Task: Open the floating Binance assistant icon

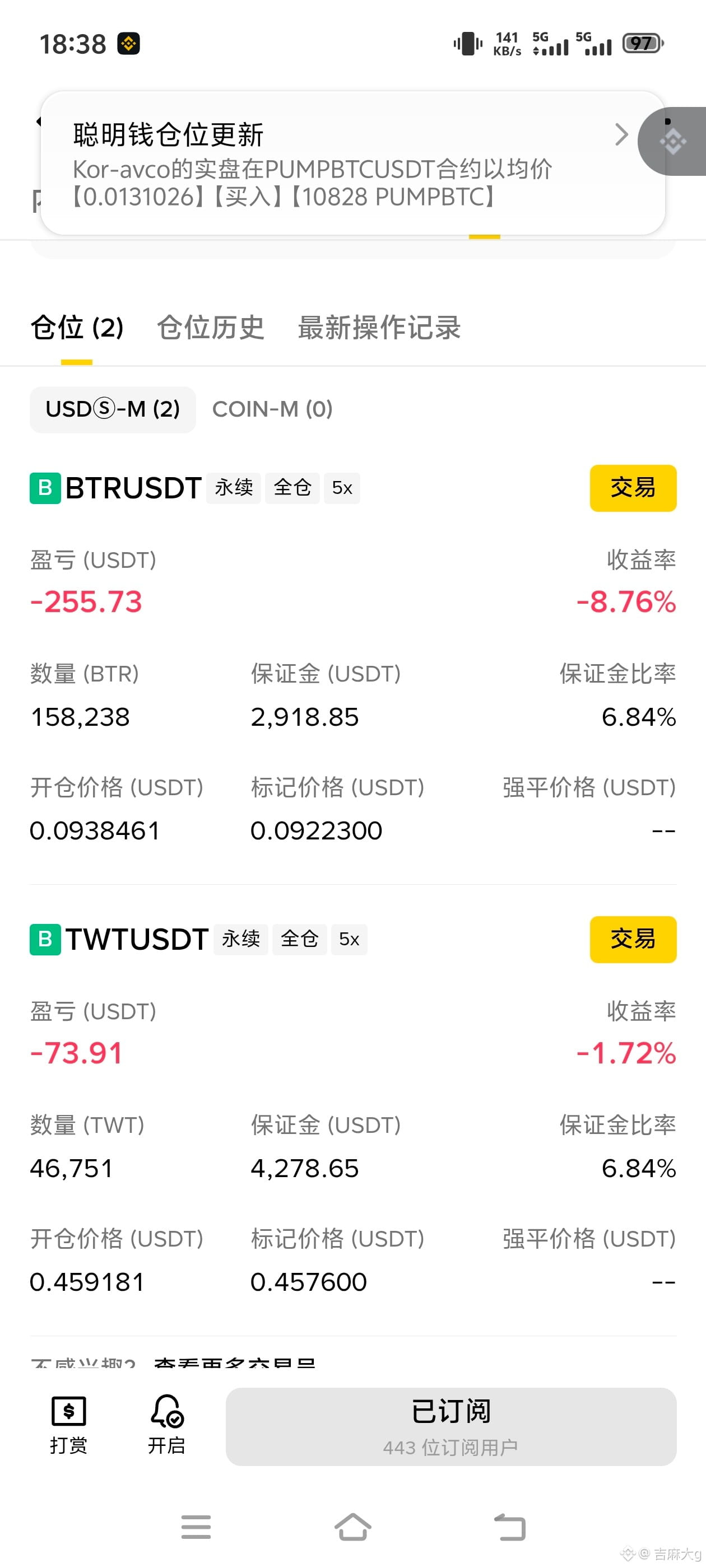Action: [672, 141]
